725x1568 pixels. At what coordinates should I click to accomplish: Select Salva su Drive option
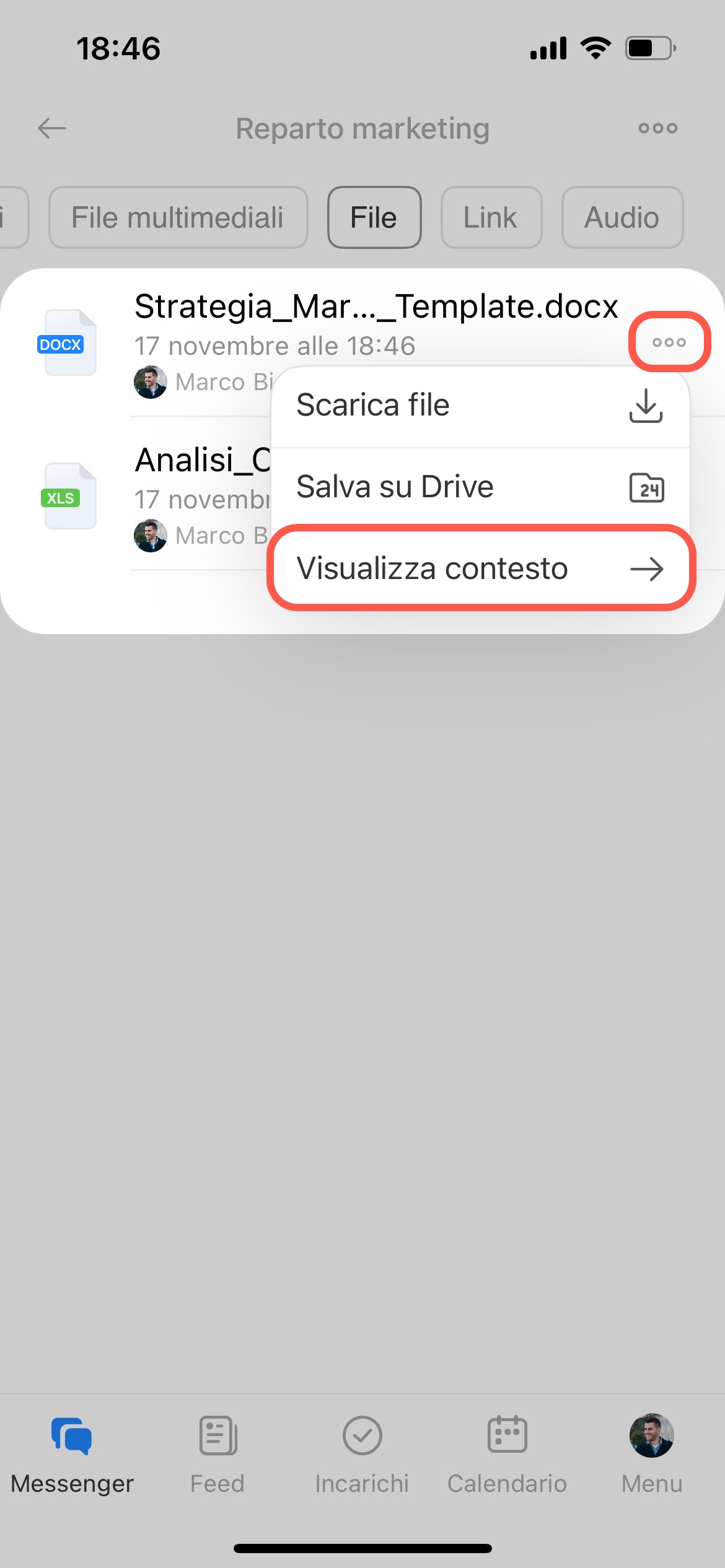pos(480,487)
